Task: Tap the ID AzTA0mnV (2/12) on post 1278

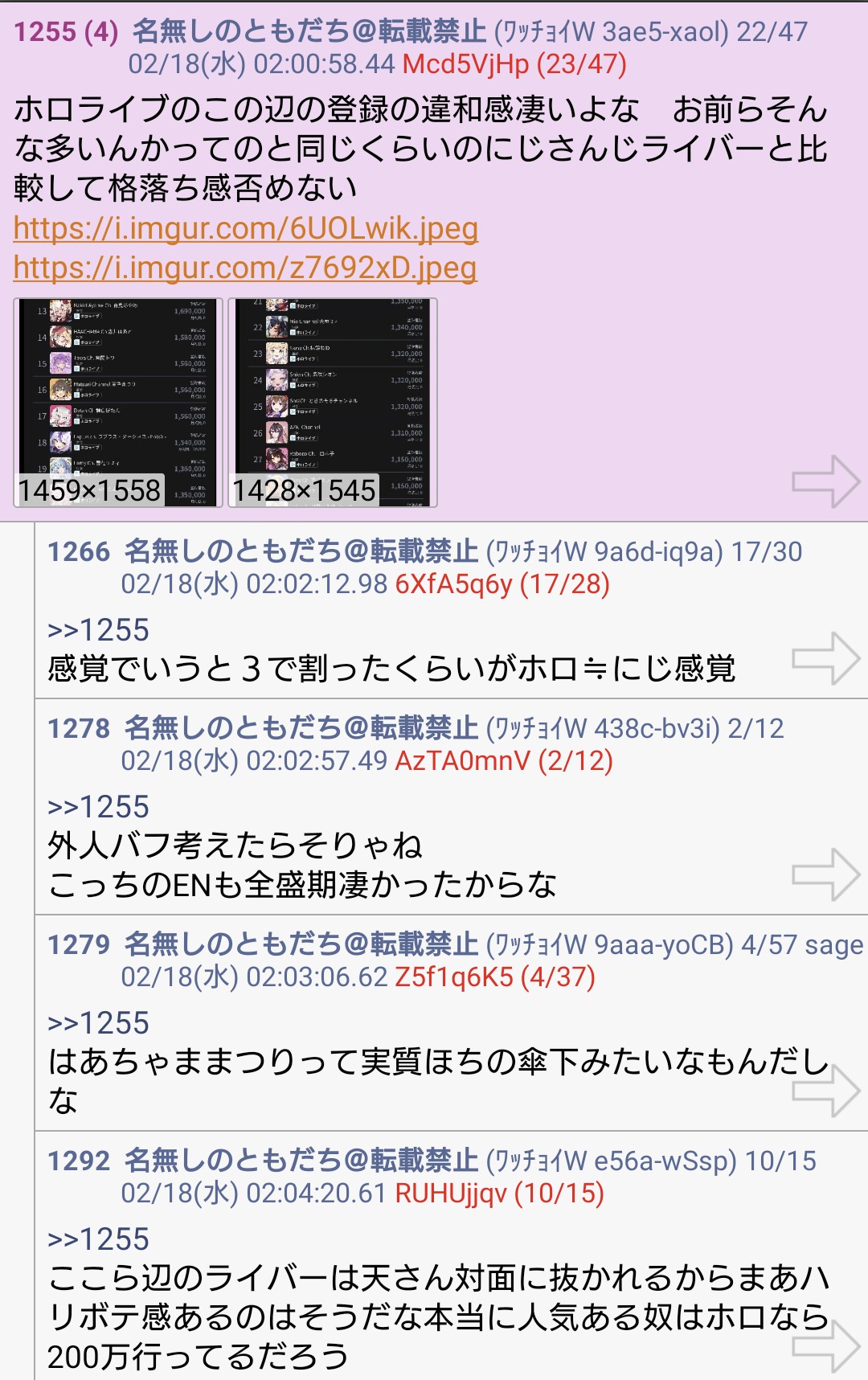Action: pyautogui.click(x=504, y=760)
